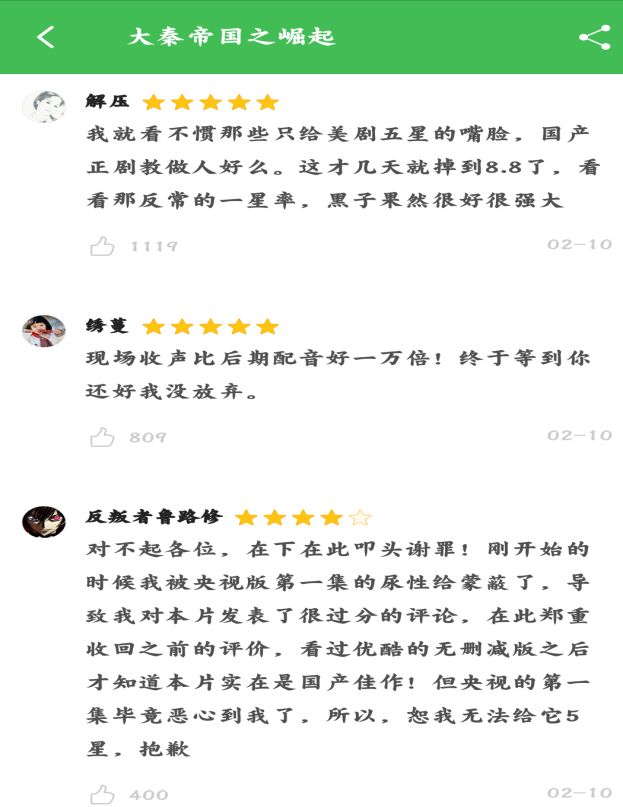Go back using the header arrow
This screenshot has width=623, height=807.
[46, 37]
